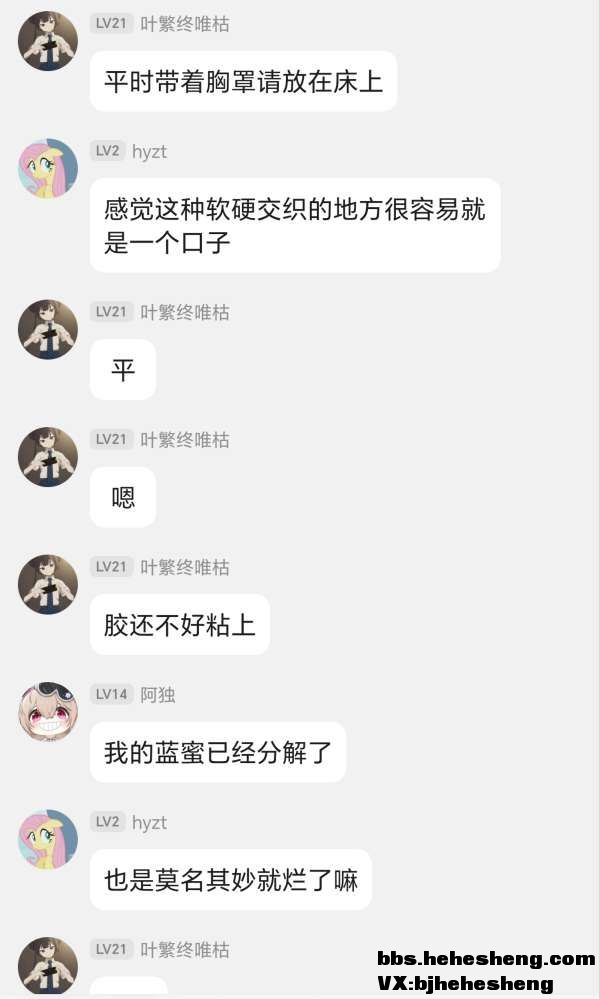This screenshot has height=999, width=600.
Task: Tap 叶繁终唯枯's avatar beside 胶还不好粘上 message
Action: [x=48, y=584]
